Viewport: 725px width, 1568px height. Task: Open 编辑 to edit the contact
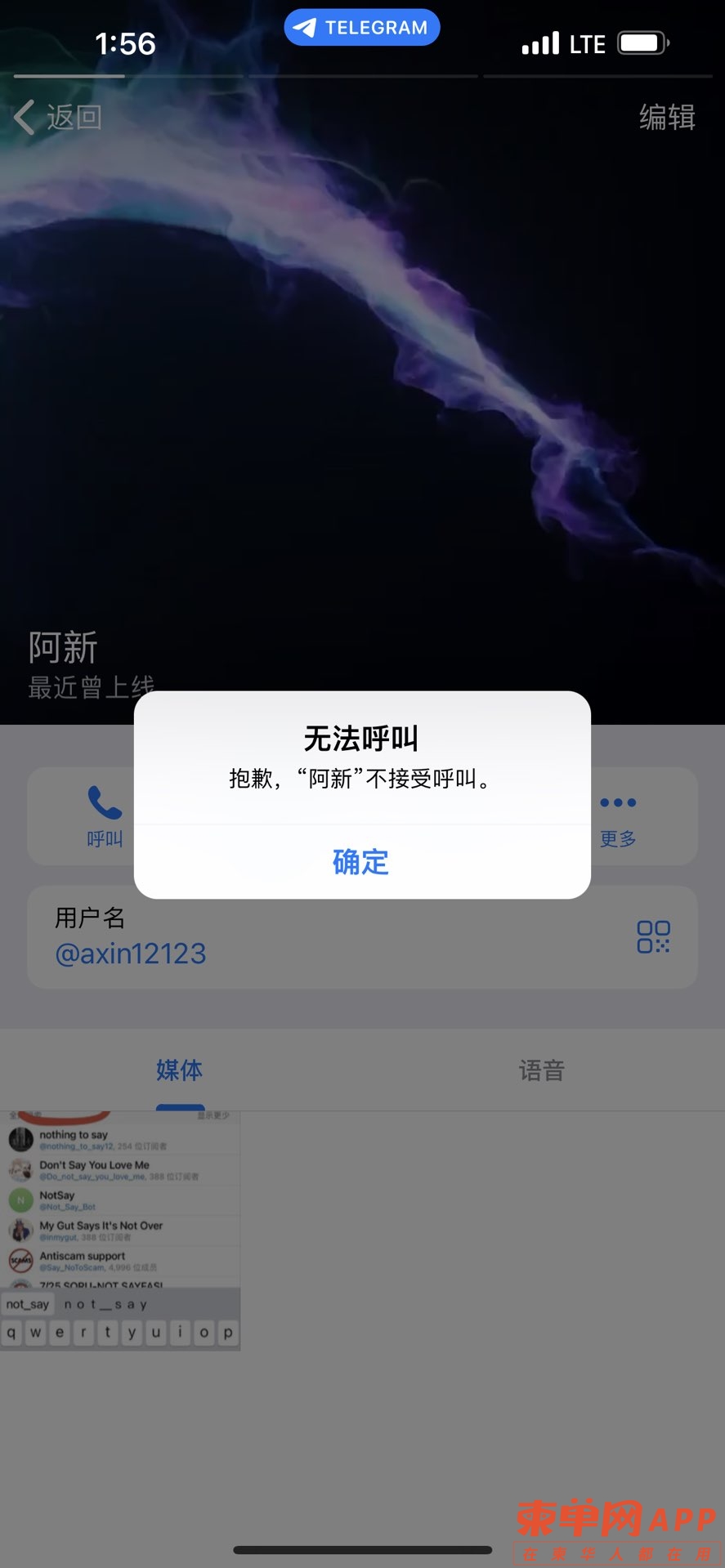pos(666,117)
